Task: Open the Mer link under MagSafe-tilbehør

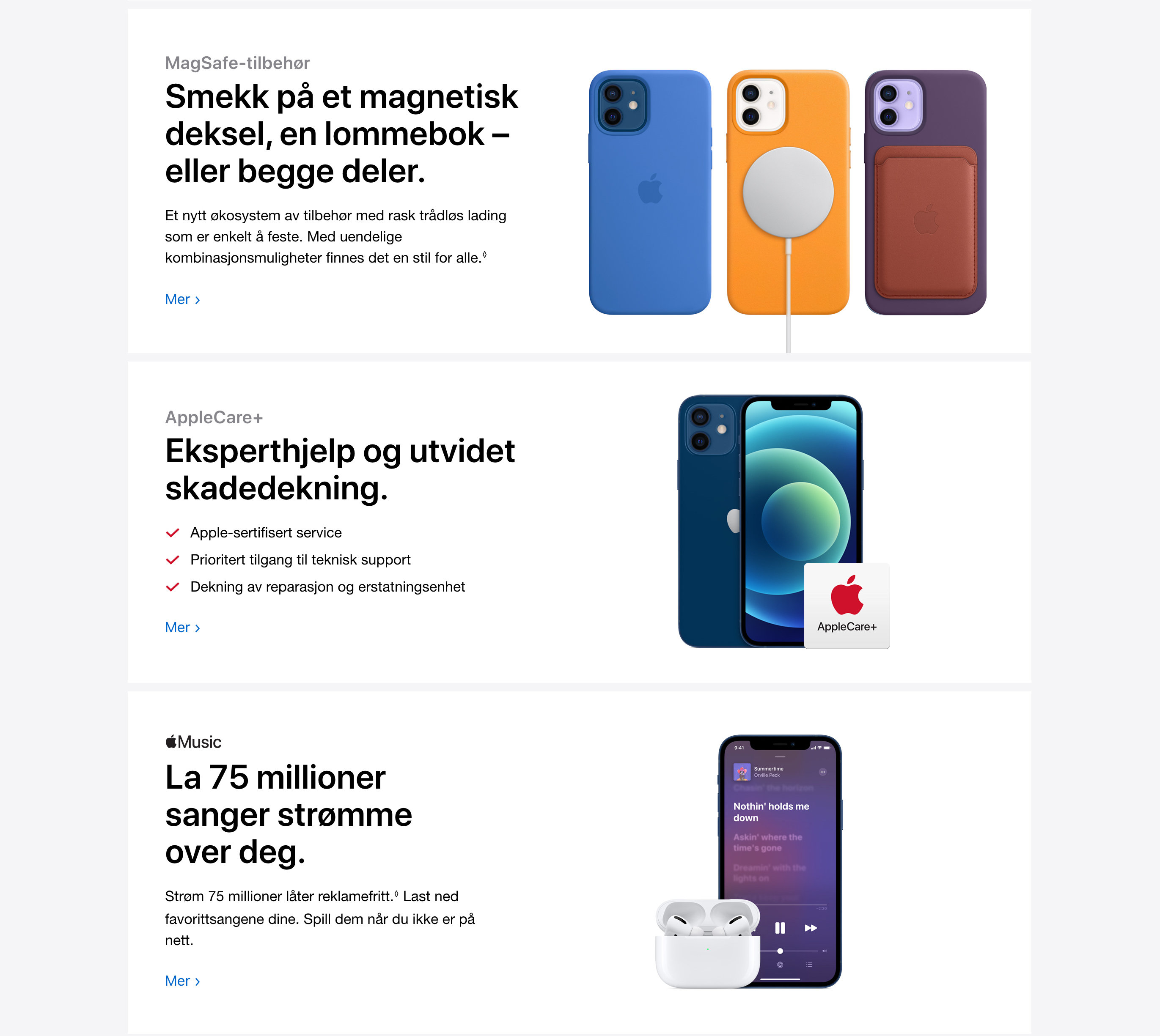Action: [182, 299]
